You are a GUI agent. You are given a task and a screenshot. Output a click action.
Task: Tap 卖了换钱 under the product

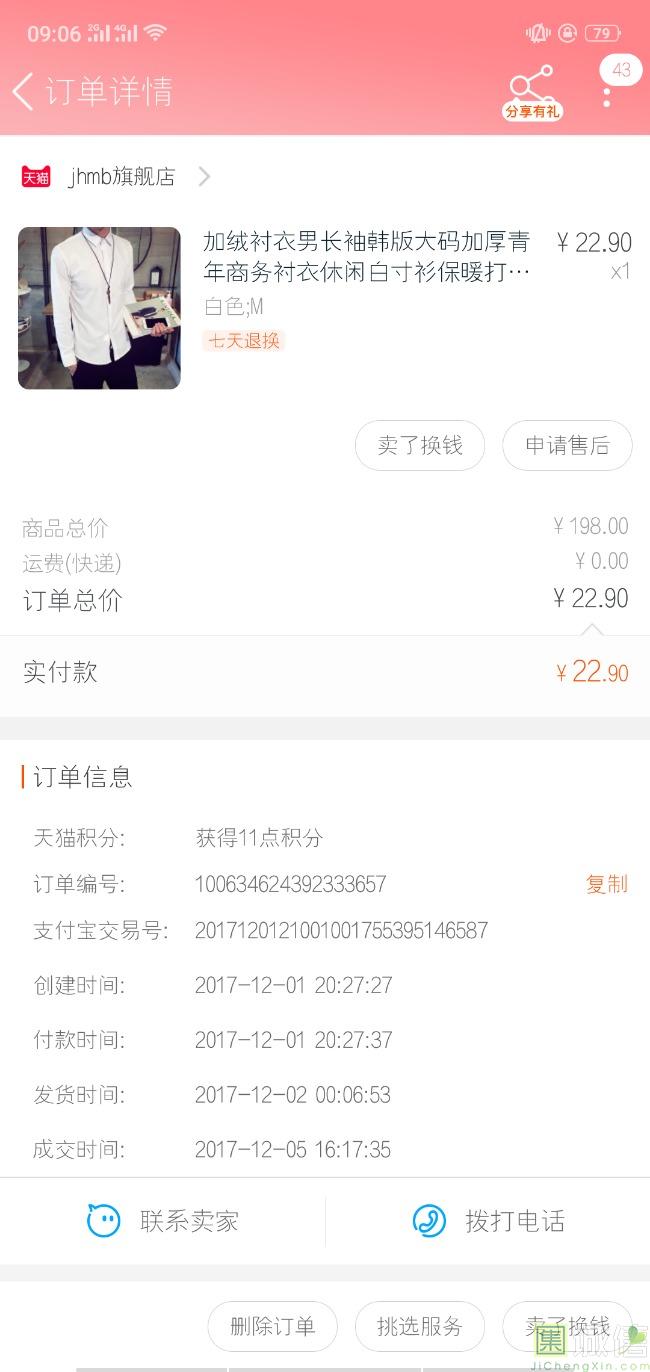(420, 445)
